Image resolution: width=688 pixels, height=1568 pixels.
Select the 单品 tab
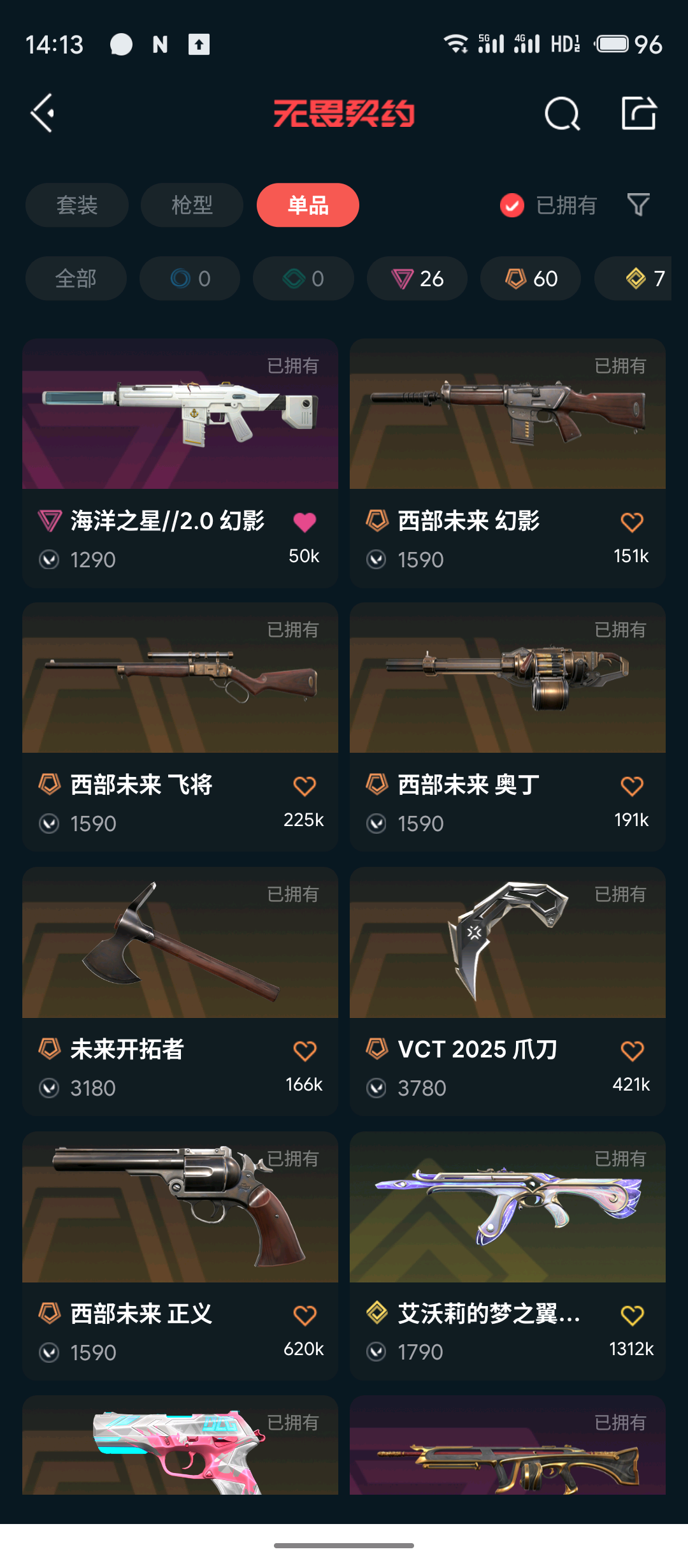(x=308, y=205)
